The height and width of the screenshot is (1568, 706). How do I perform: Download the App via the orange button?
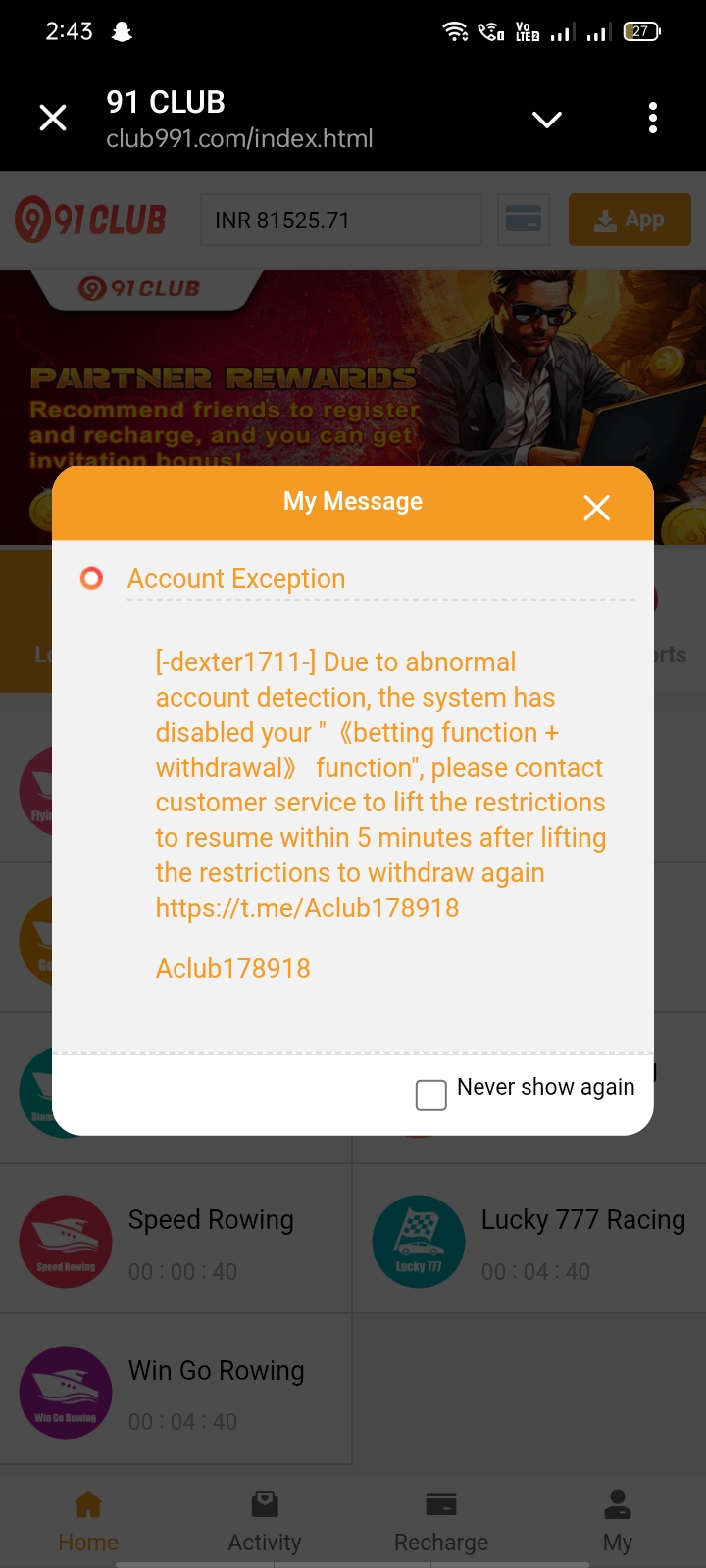coord(630,220)
